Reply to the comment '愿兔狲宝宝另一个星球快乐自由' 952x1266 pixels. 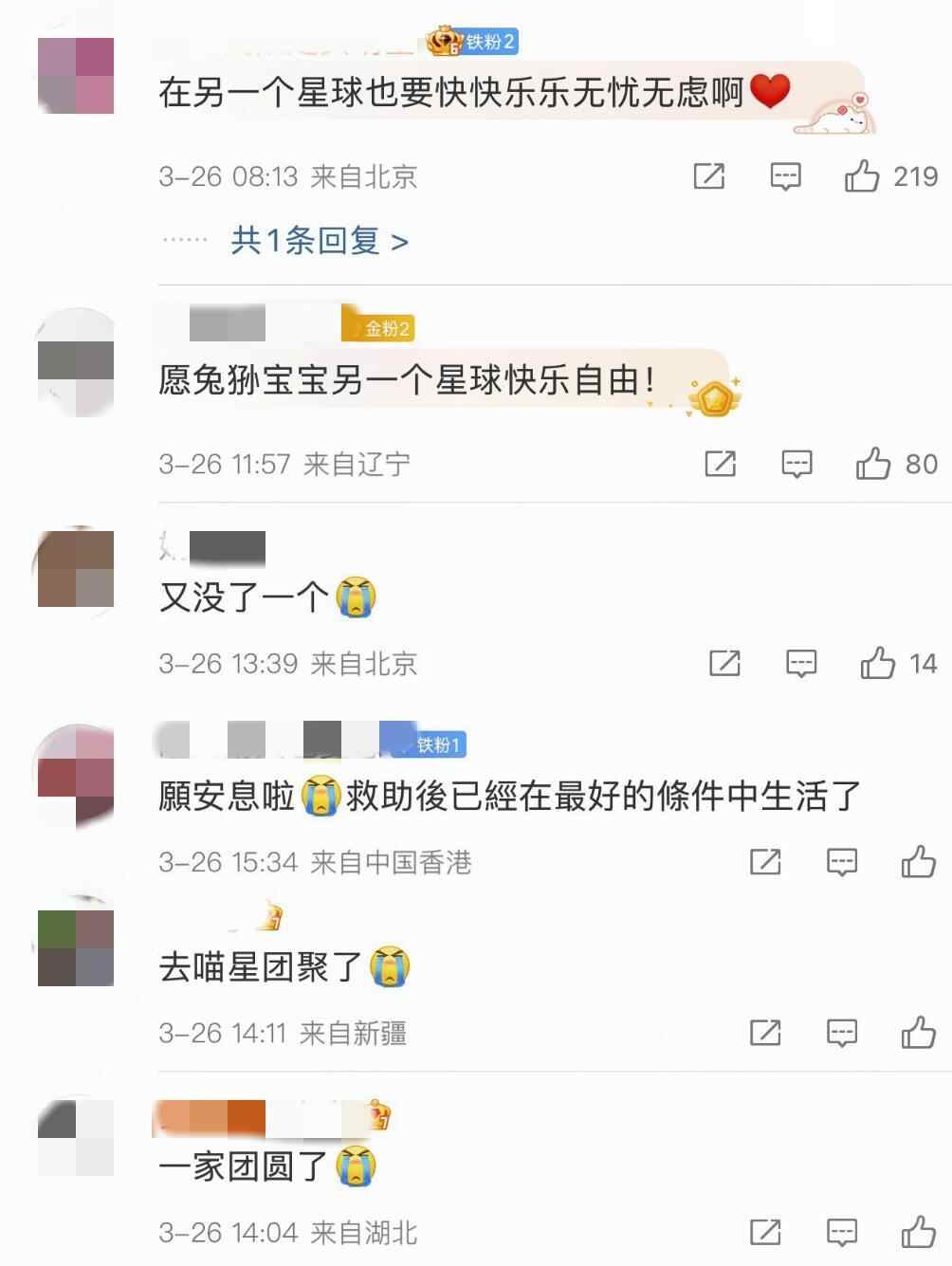[796, 464]
